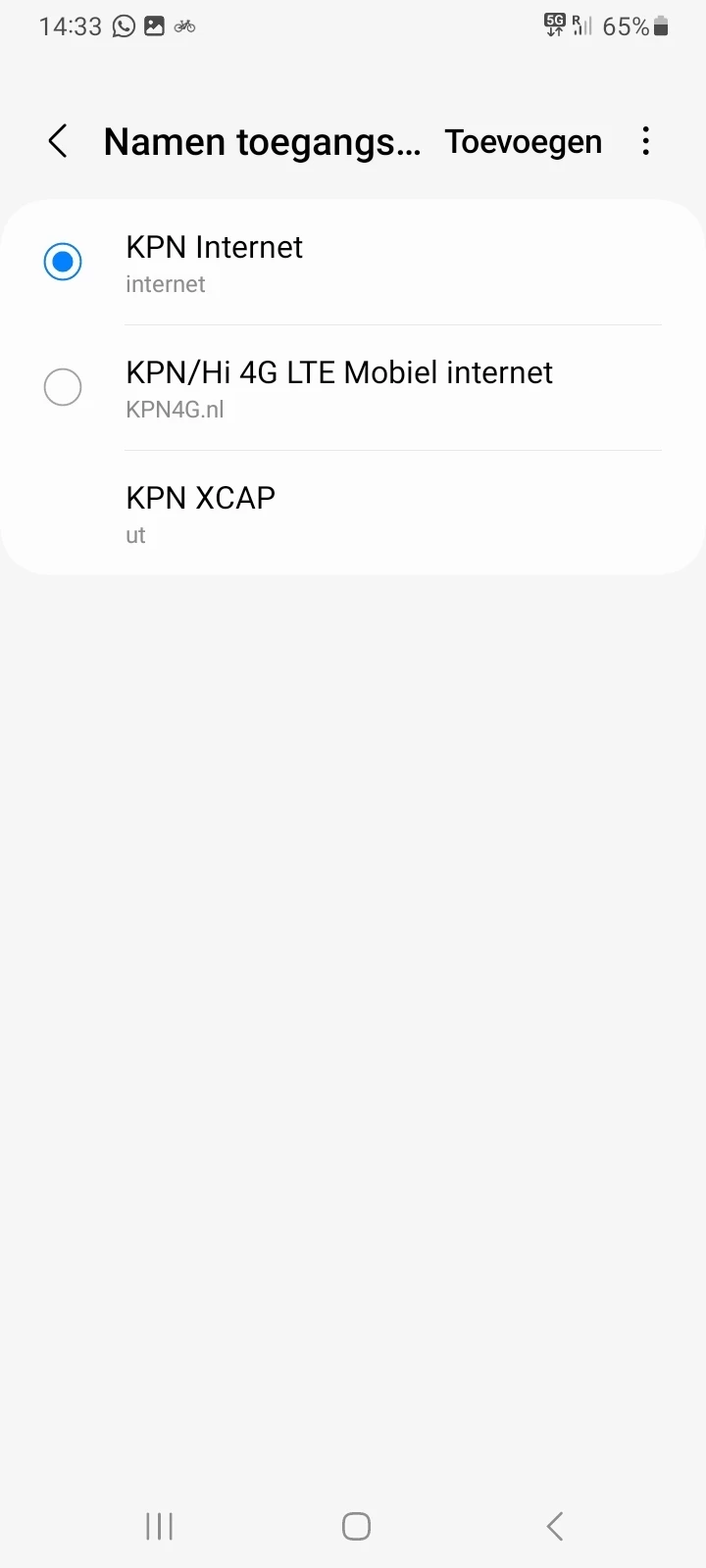This screenshot has width=706, height=1568.
Task: Go back using the header arrow
Action: [58, 142]
